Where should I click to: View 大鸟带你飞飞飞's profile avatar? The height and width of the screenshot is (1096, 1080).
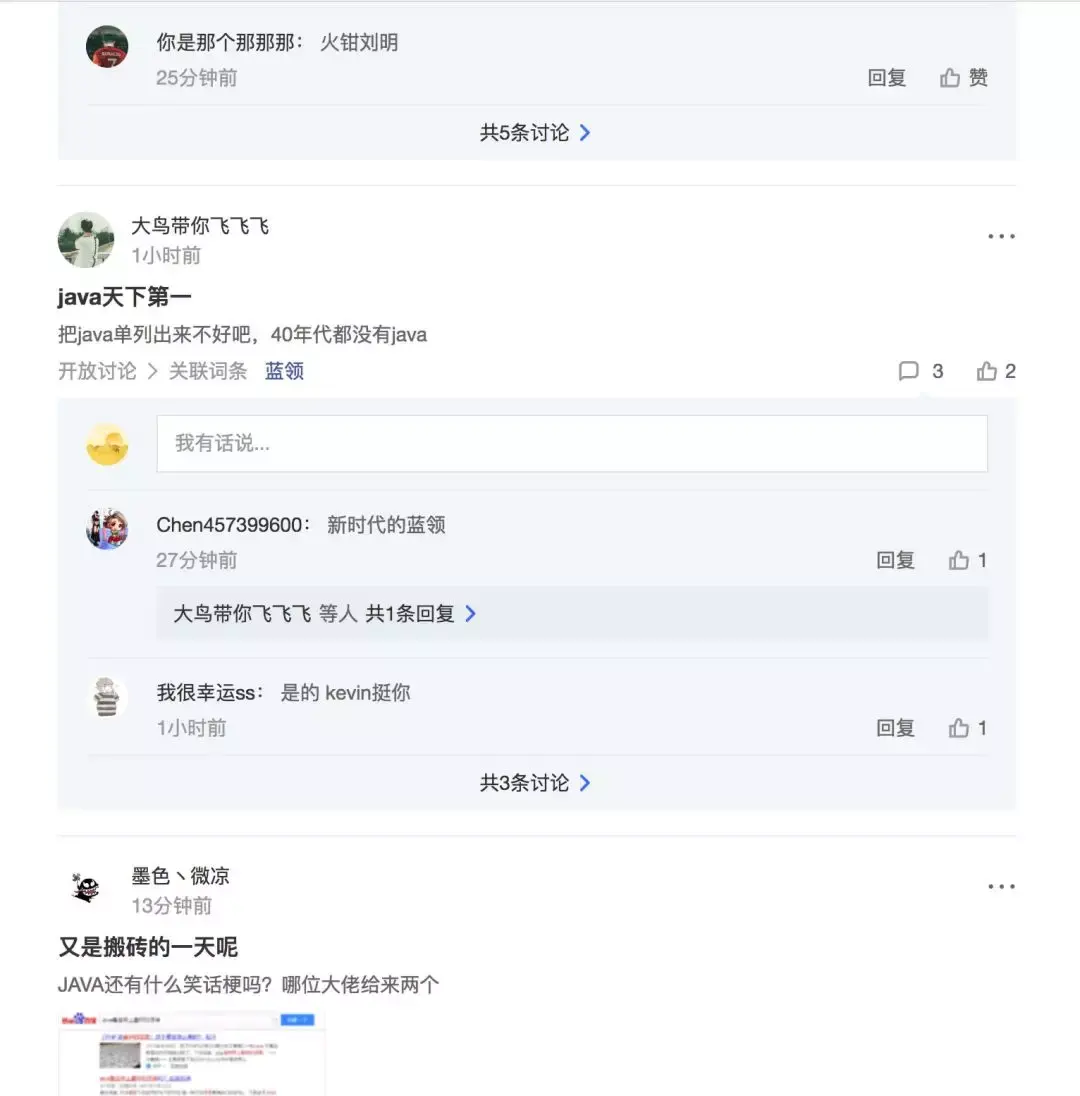[x=86, y=240]
